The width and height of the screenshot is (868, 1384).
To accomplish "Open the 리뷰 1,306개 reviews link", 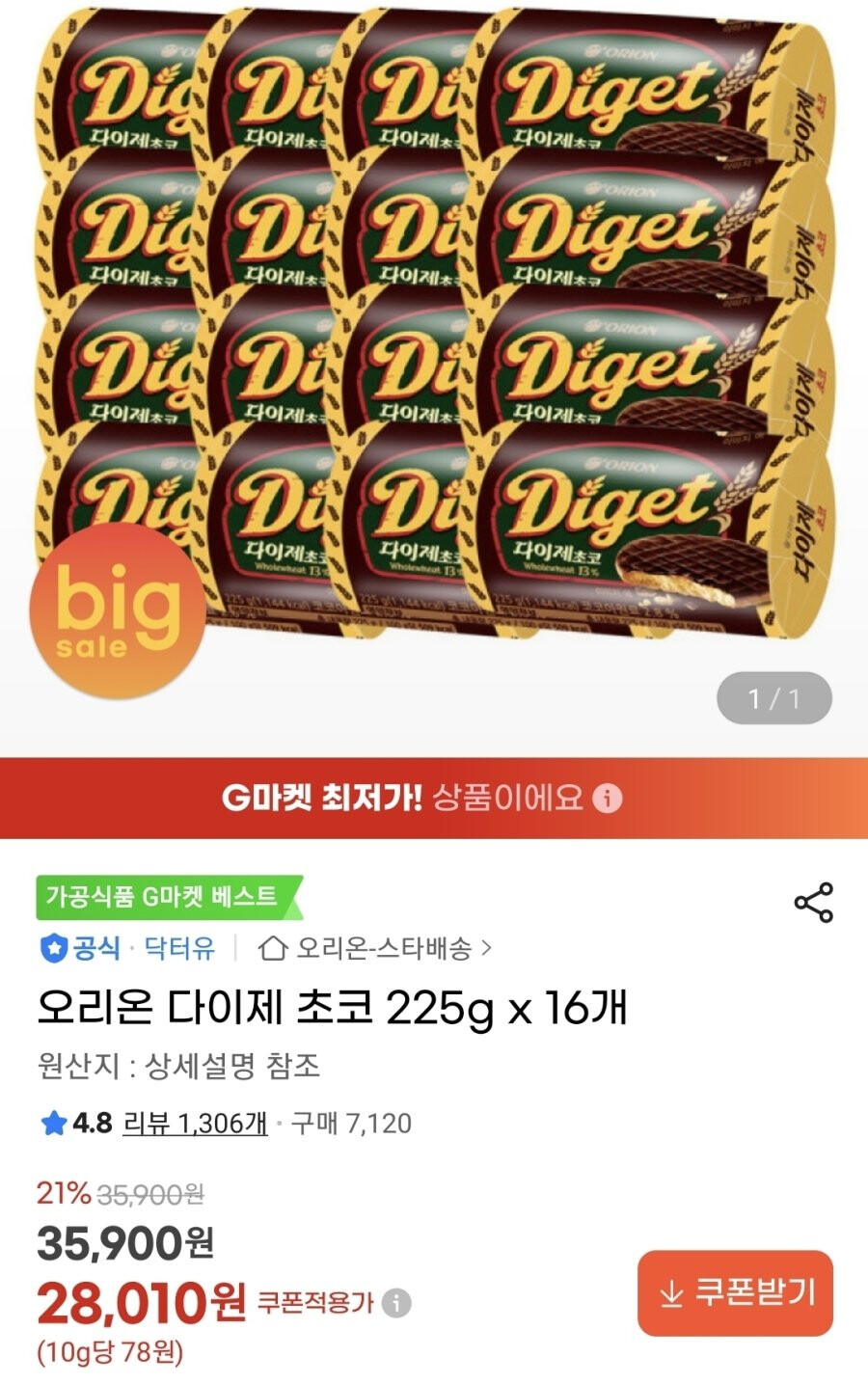I will click(195, 1124).
